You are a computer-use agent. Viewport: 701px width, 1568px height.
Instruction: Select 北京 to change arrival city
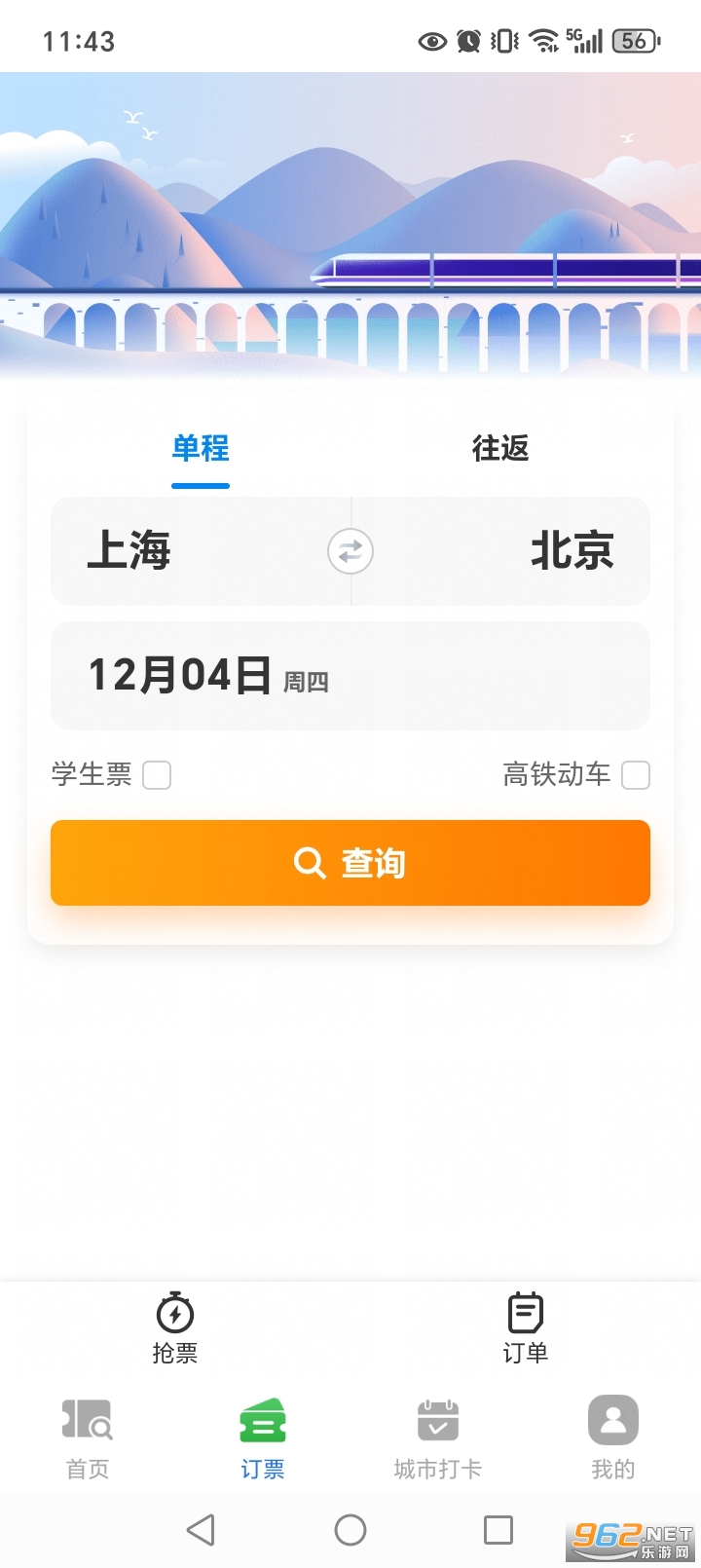(x=572, y=551)
